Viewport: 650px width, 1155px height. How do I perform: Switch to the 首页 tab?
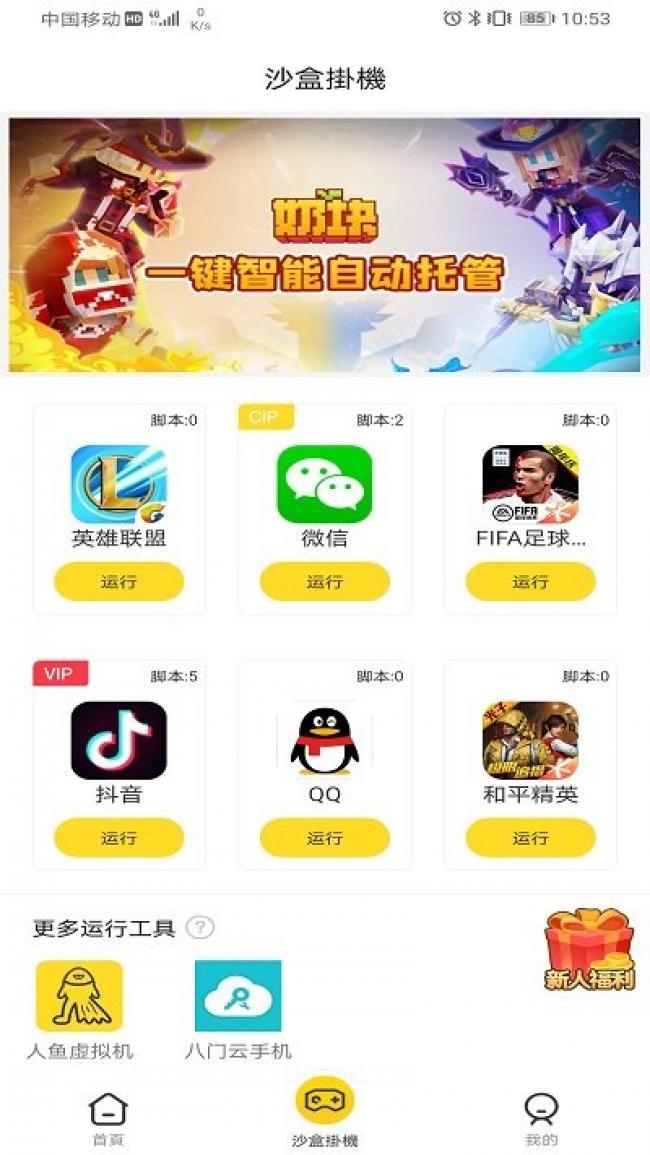pos(108,1118)
